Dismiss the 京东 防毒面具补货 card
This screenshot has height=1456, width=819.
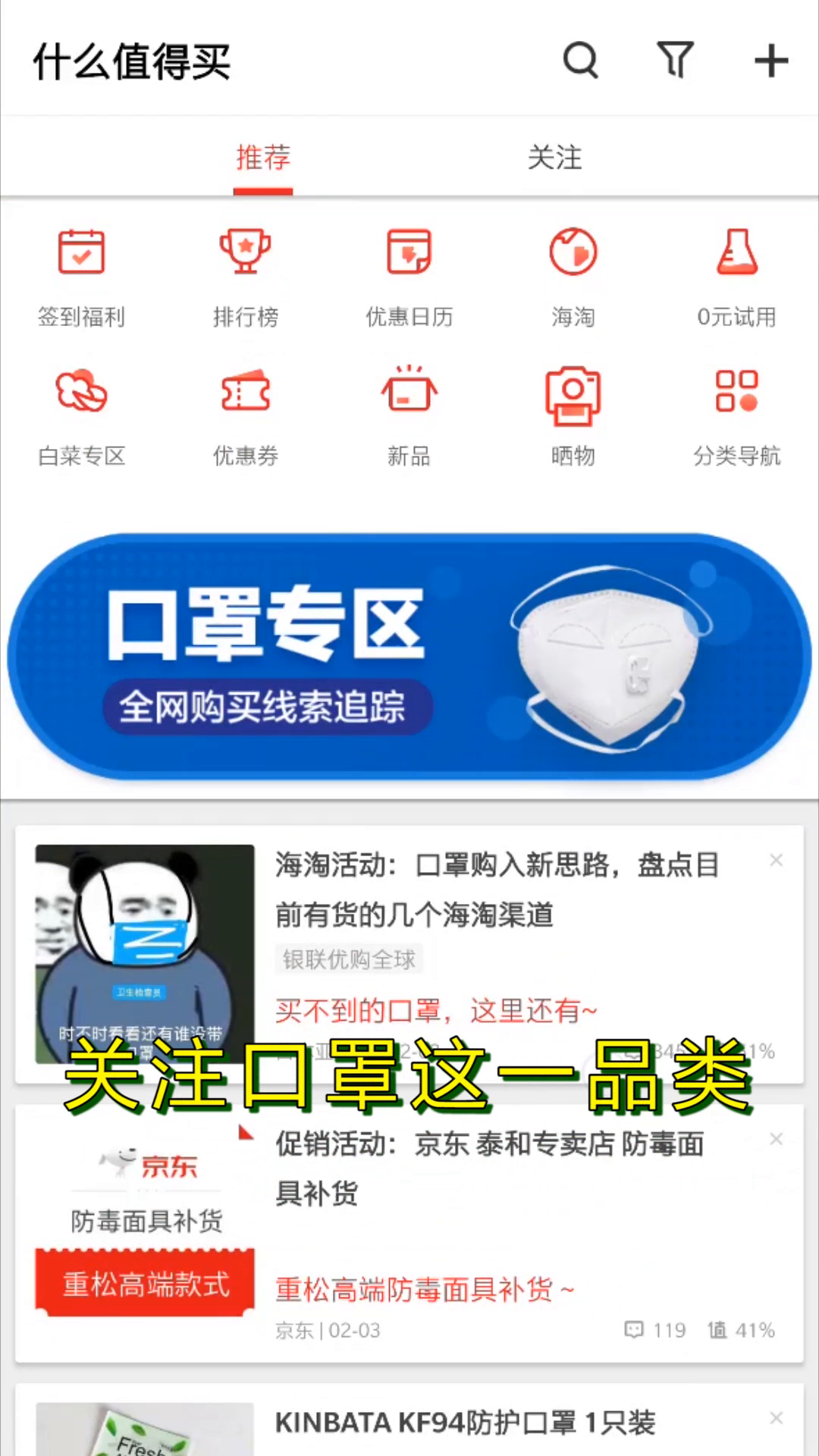[777, 1139]
